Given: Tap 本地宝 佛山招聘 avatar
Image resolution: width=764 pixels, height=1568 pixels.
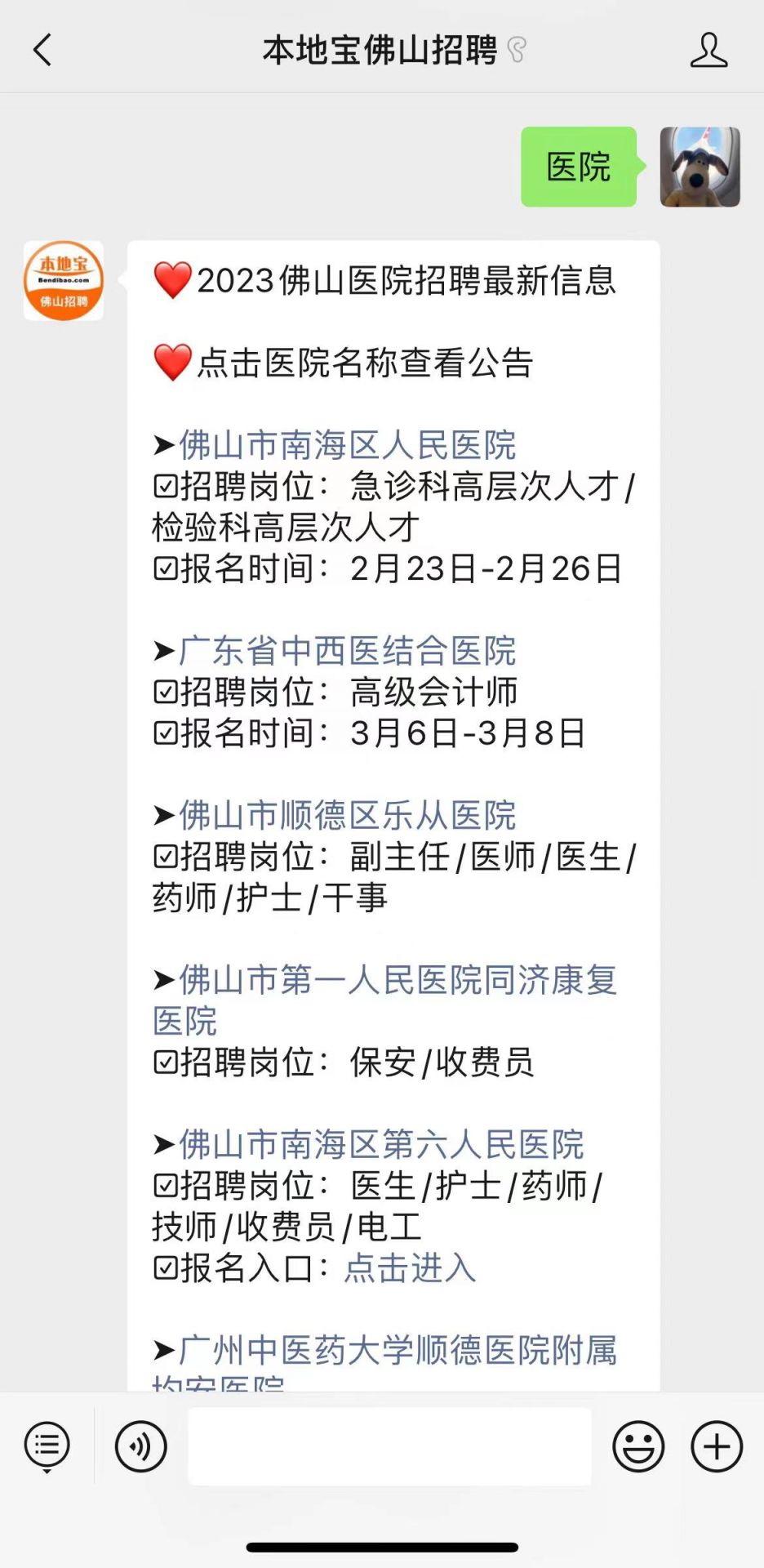Looking at the screenshot, I should point(64,280).
